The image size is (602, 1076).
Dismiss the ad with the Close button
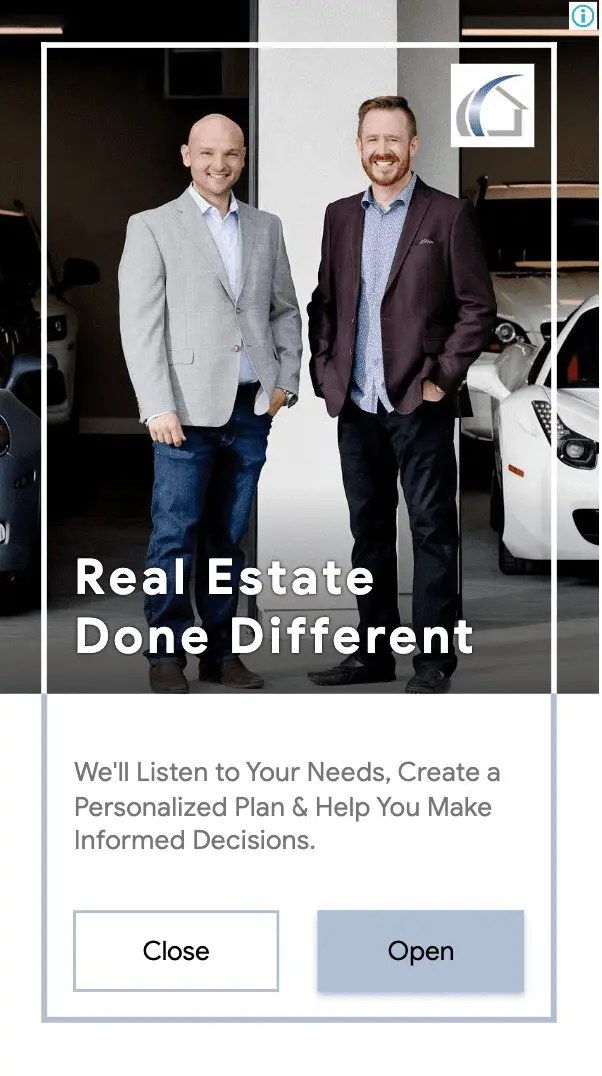[x=176, y=950]
